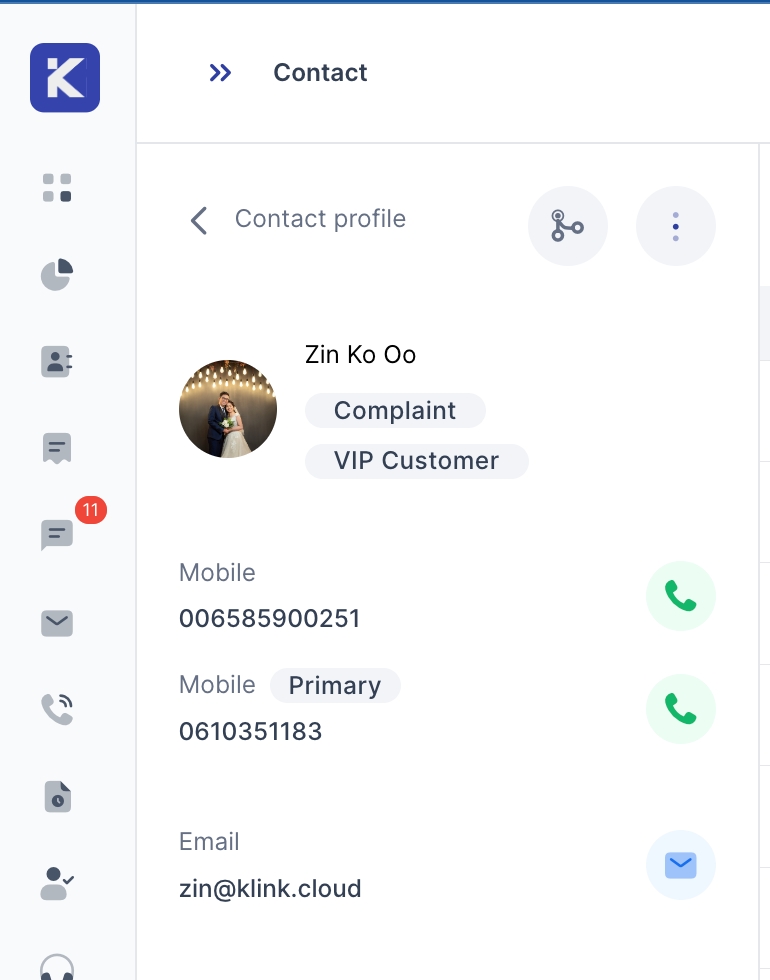Call primary mobile 0610351183
The height and width of the screenshot is (980, 770).
click(680, 709)
